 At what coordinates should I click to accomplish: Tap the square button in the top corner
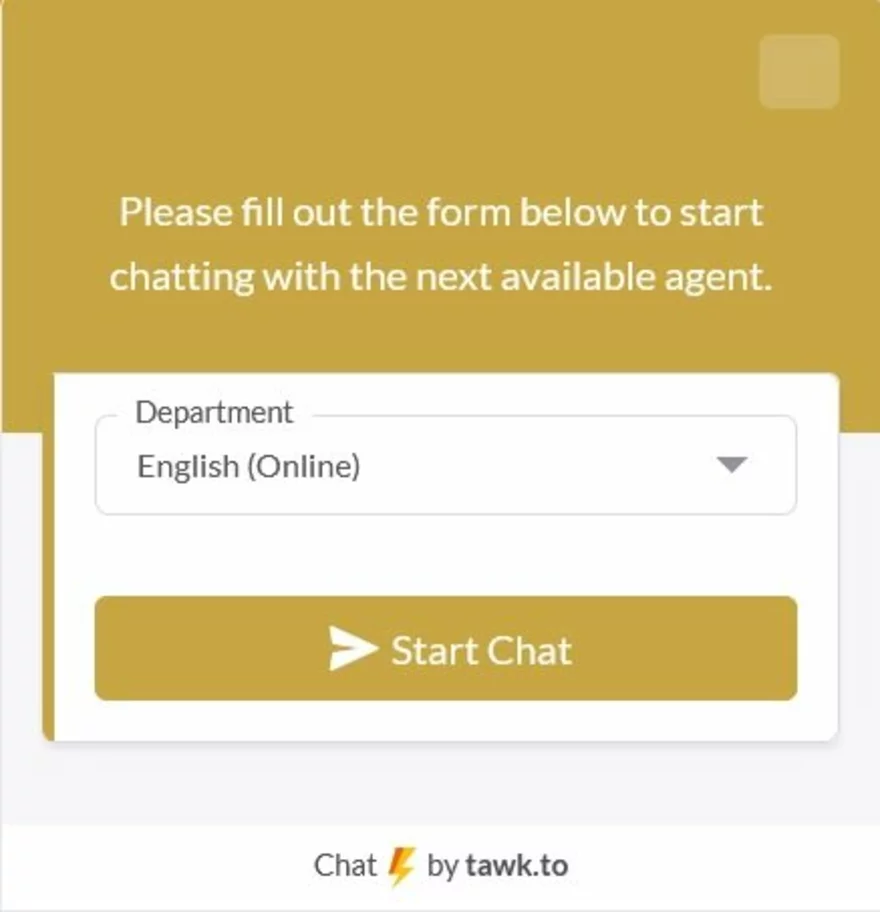798,72
